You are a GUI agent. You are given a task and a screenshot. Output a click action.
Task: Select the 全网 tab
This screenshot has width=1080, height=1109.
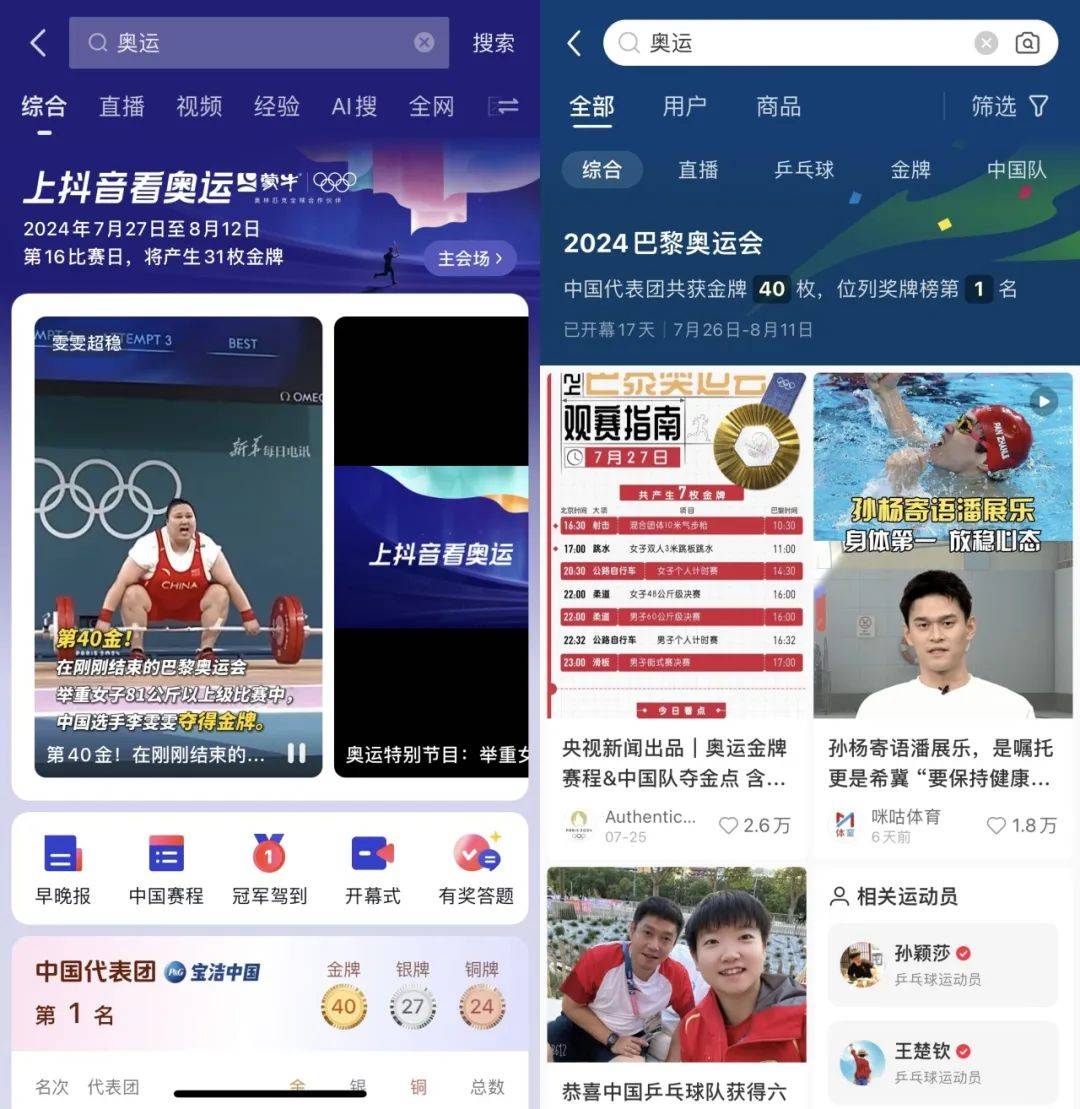pos(431,106)
